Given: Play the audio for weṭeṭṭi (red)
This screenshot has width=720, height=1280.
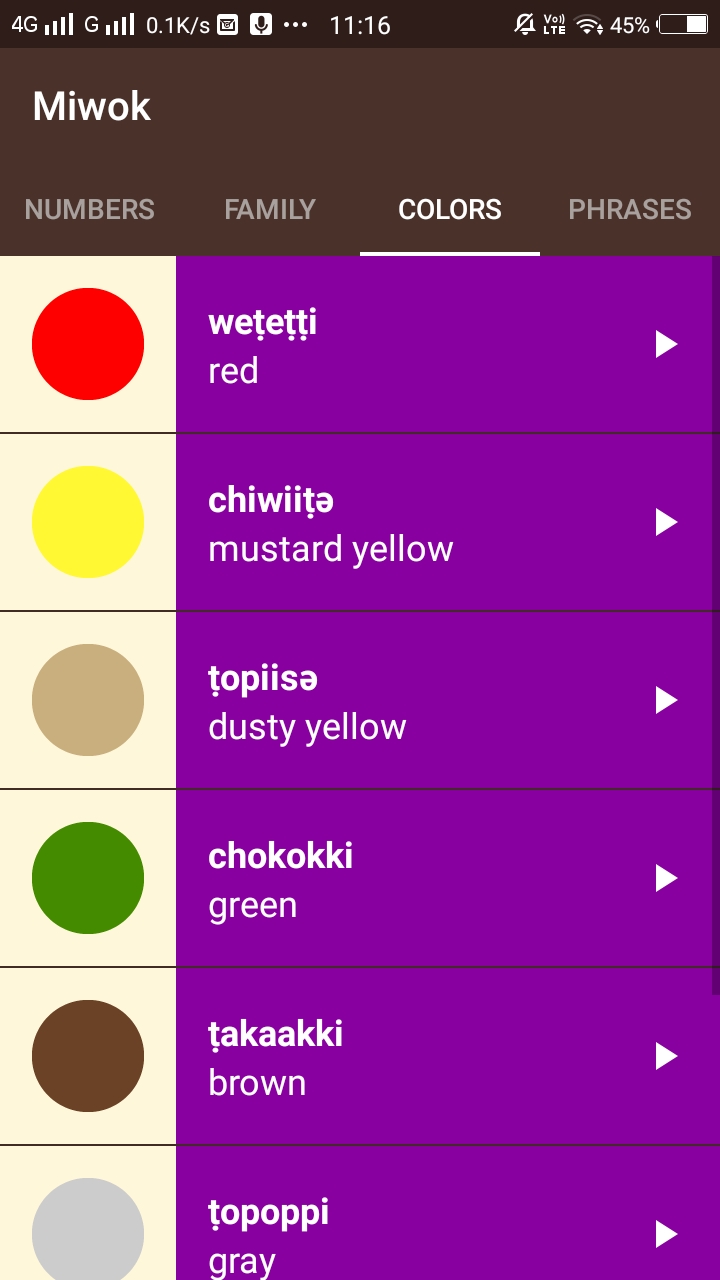Looking at the screenshot, I should click(x=666, y=344).
